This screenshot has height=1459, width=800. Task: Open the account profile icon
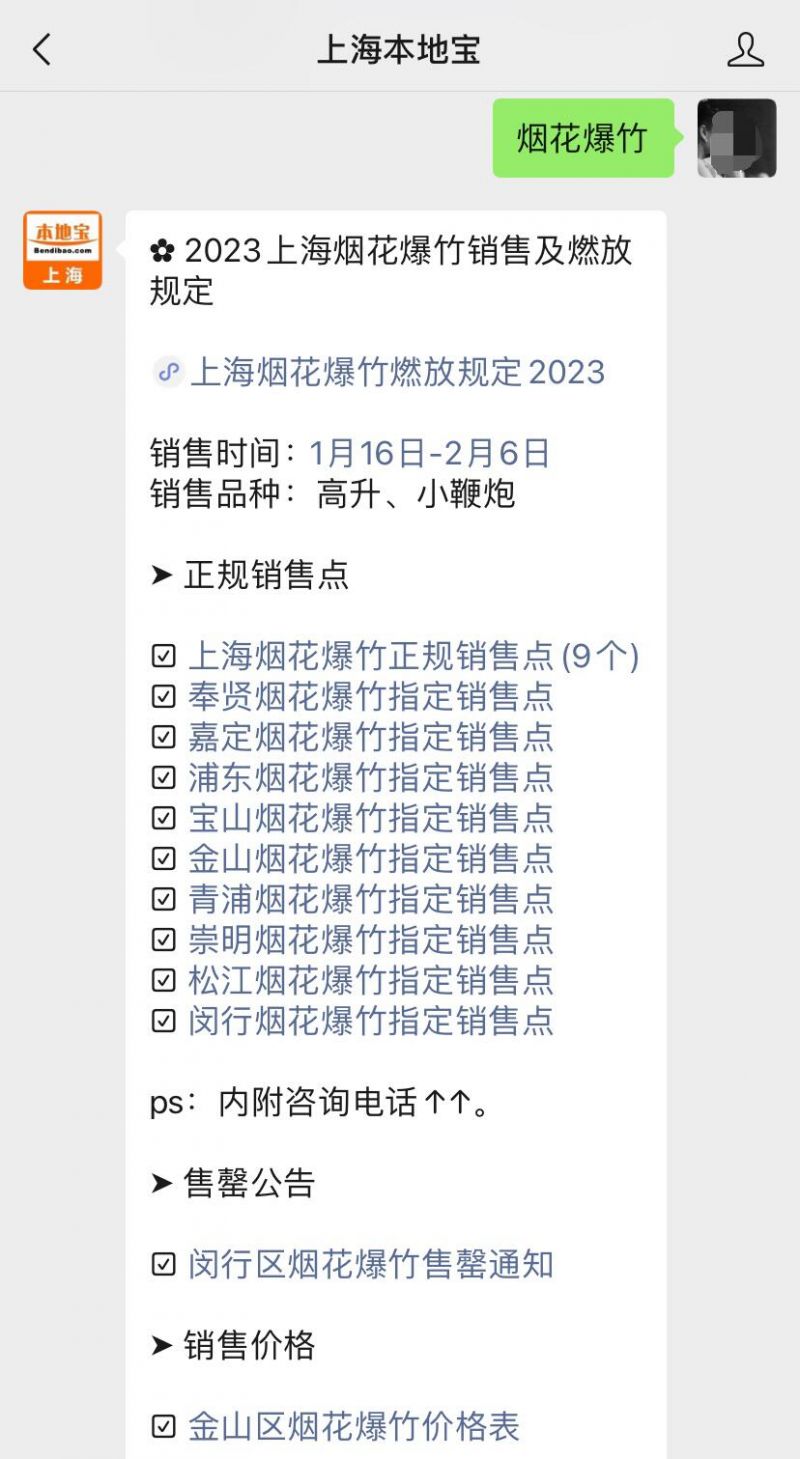745,49
